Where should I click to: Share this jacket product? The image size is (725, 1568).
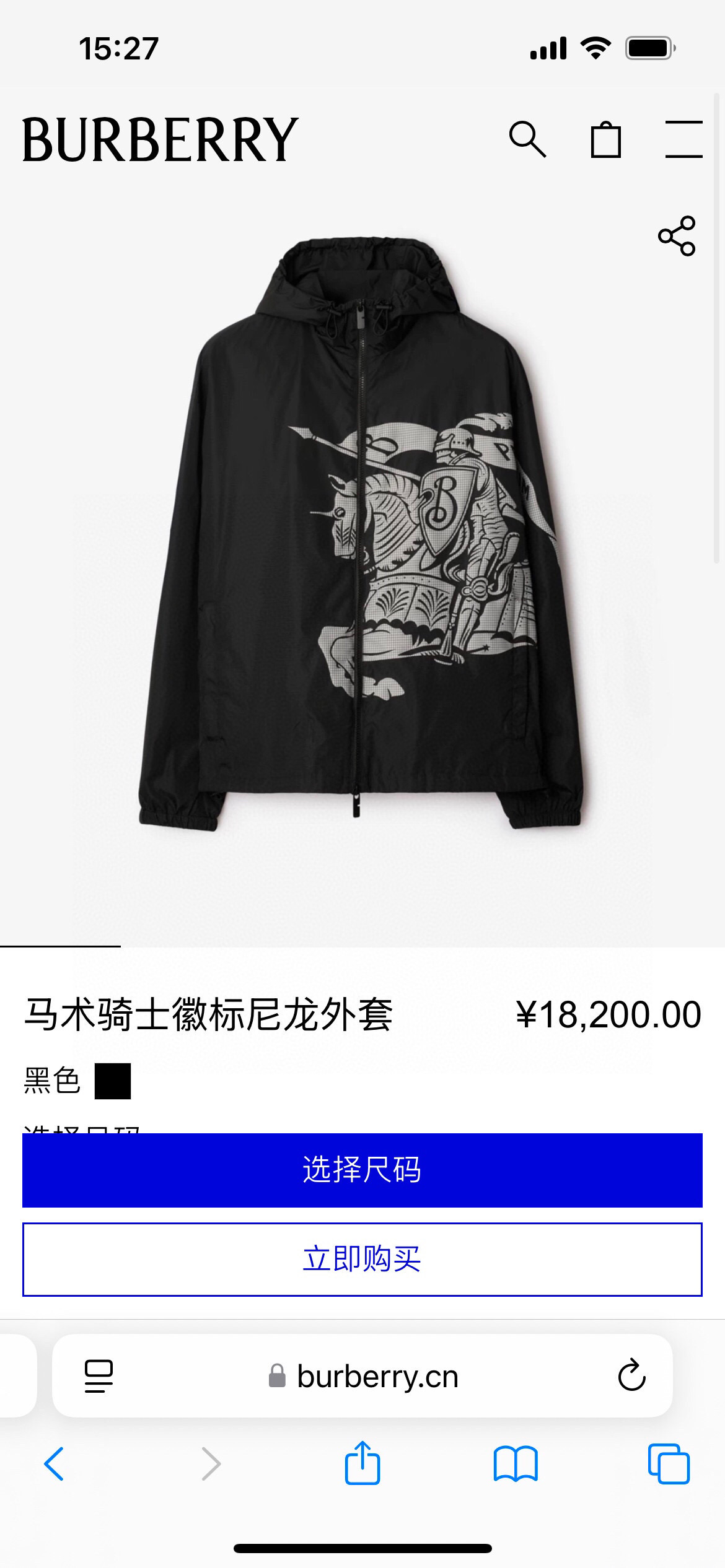[x=677, y=236]
